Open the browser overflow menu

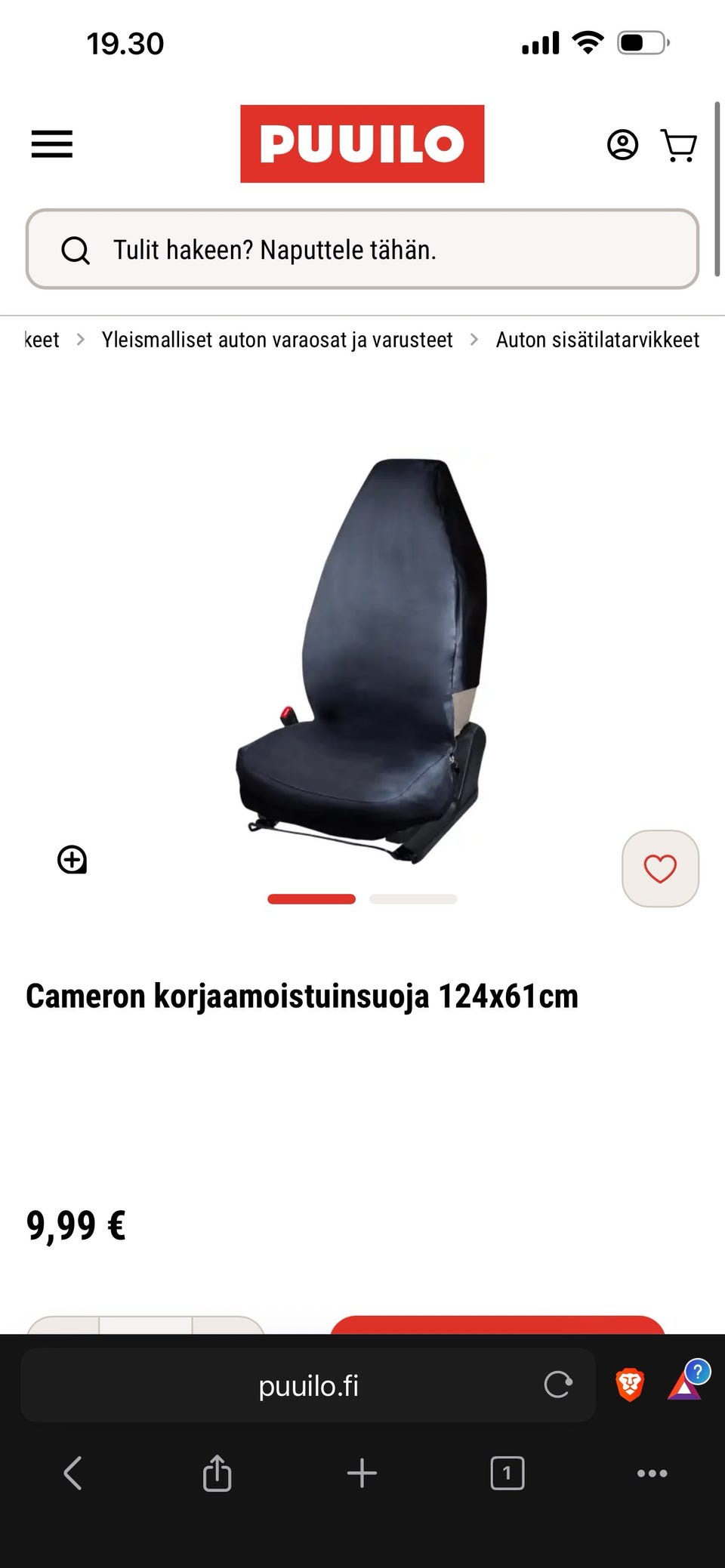(x=652, y=1473)
